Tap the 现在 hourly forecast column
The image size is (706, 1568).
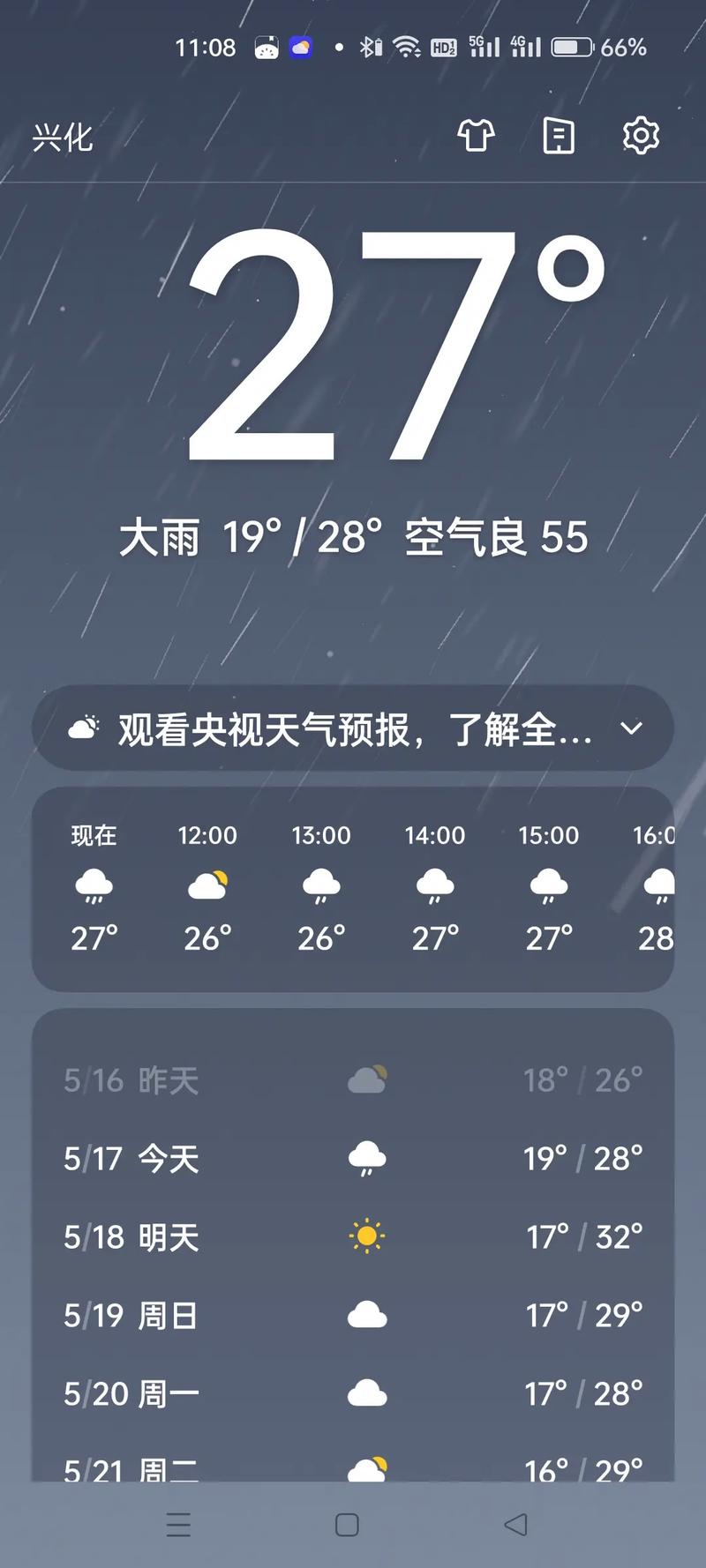coord(93,886)
